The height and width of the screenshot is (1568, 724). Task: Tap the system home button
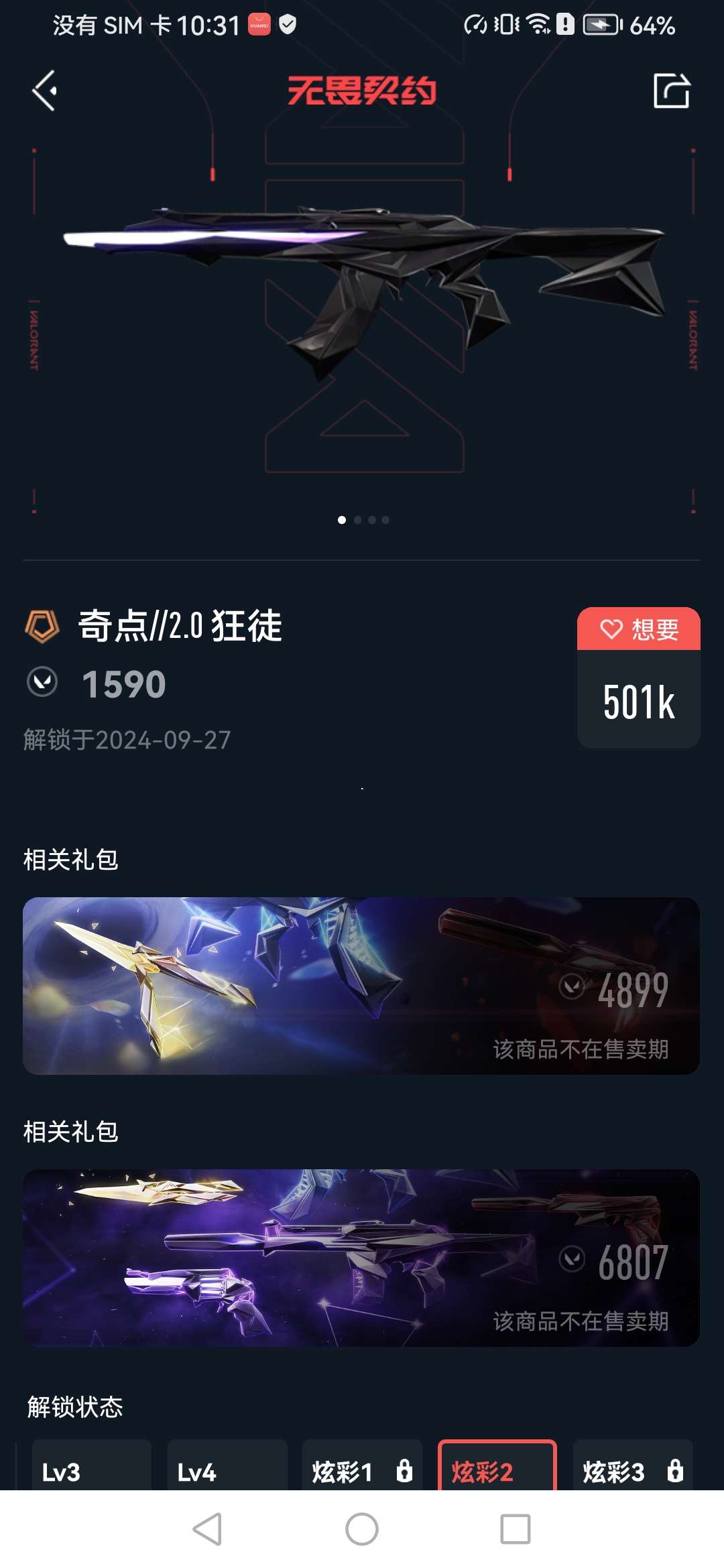[362, 1529]
